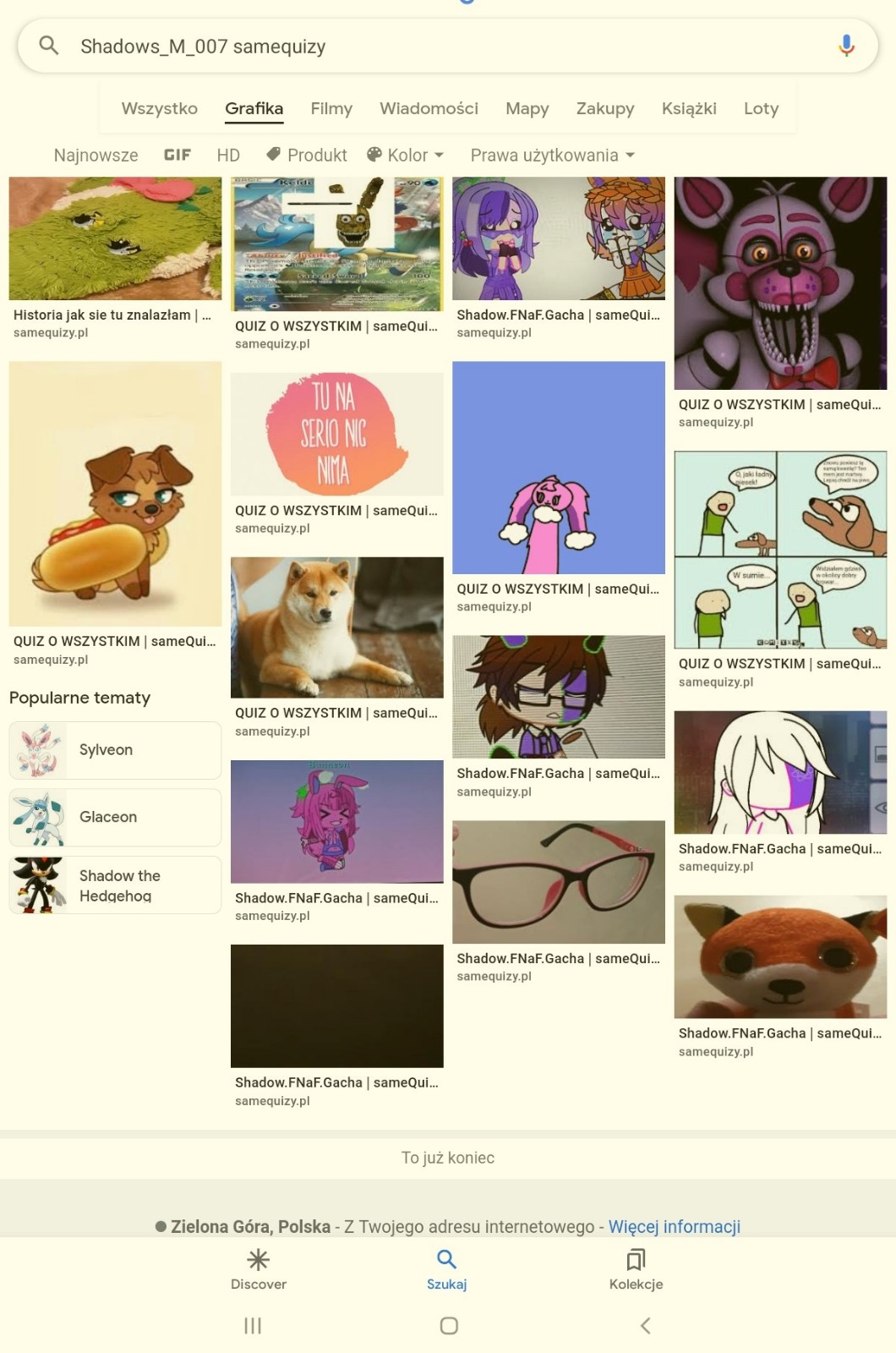Open the Glaceon popular topic
Viewport: 896px width, 1353px height.
(x=115, y=817)
